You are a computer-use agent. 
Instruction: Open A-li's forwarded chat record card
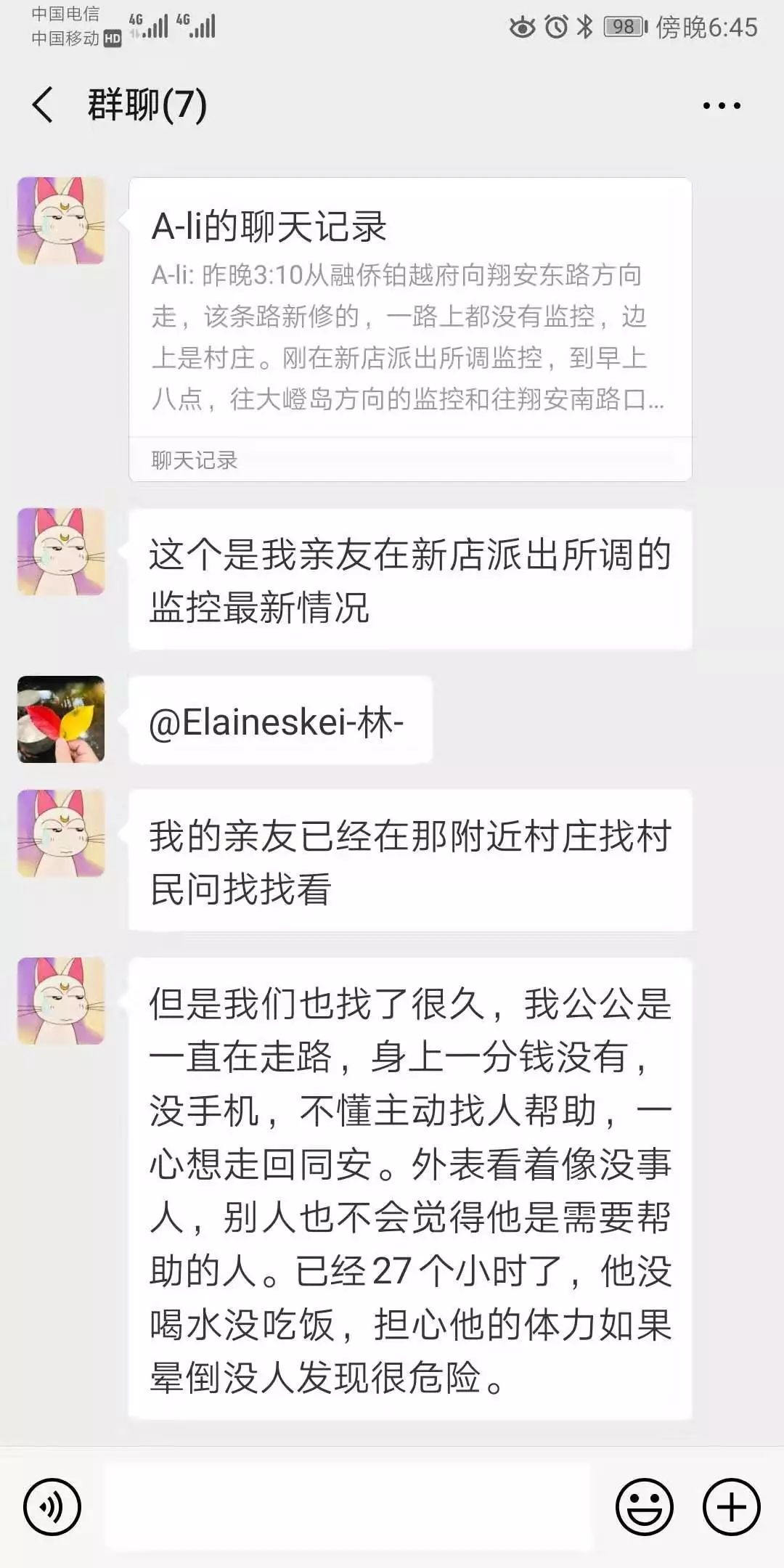click(410, 329)
